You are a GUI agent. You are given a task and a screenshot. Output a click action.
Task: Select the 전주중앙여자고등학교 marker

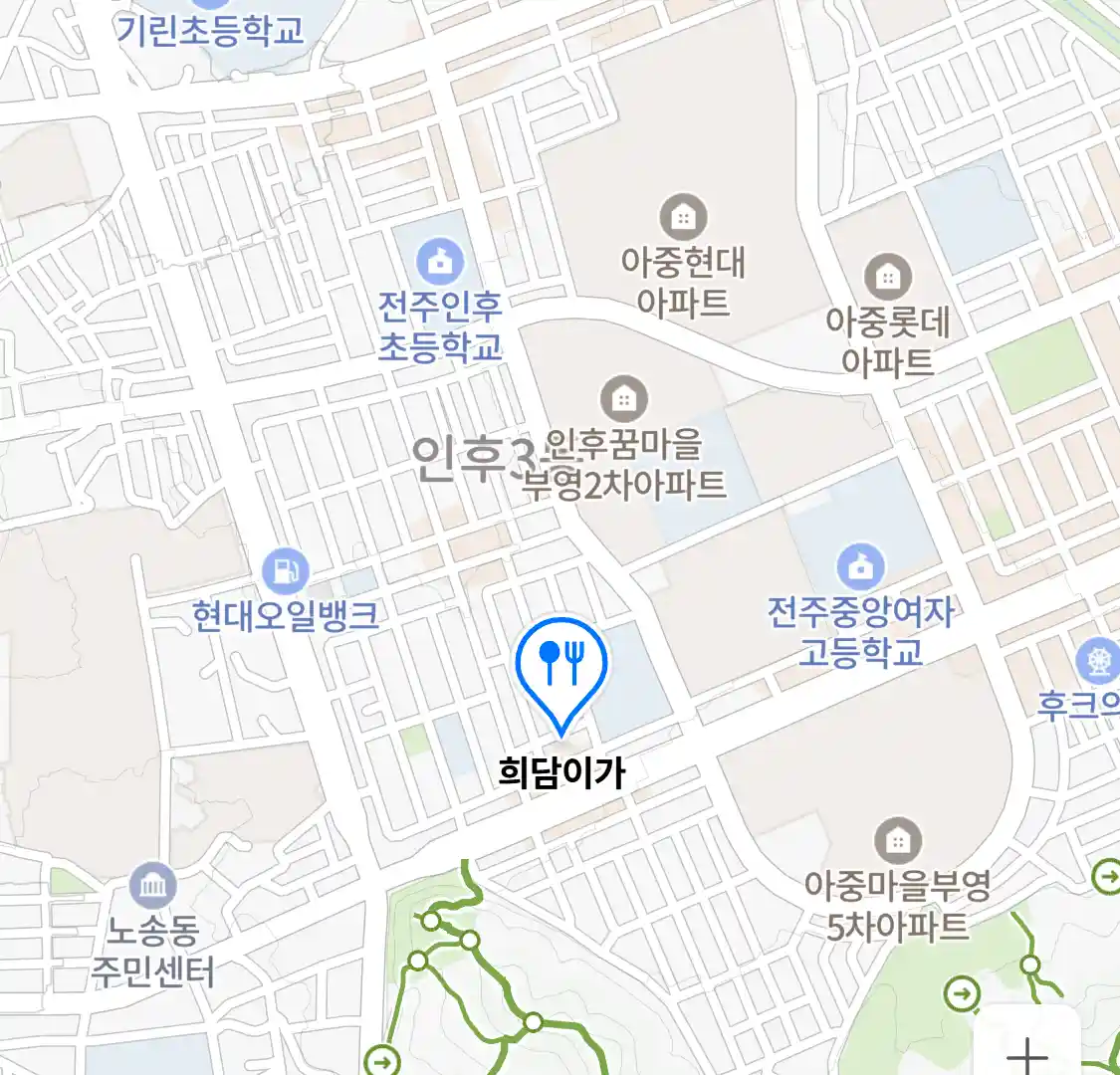pyautogui.click(x=860, y=566)
